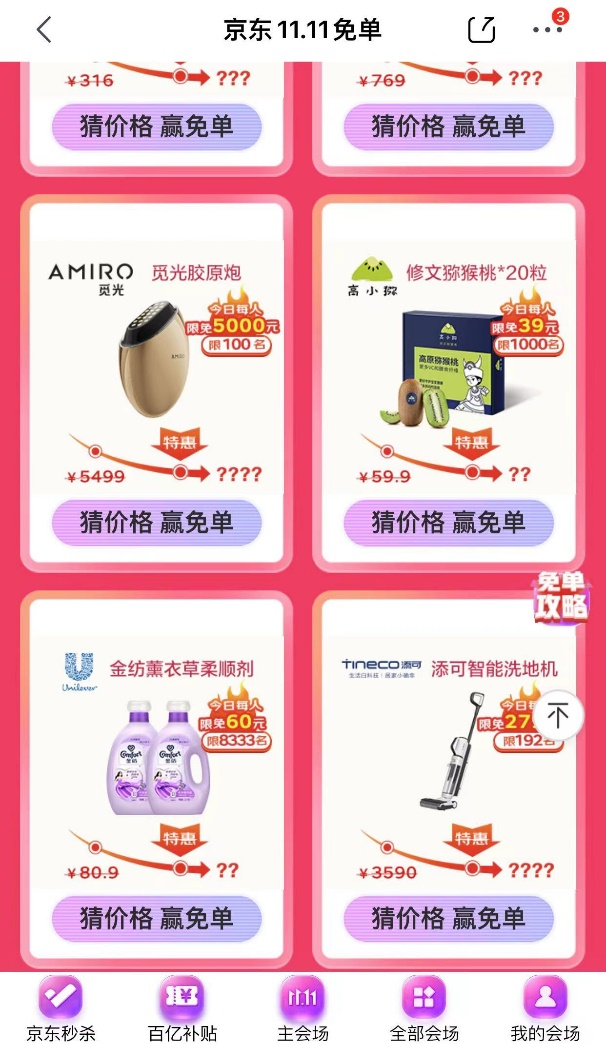Switch to 百亿补贴 tab
This screenshot has width=606, height=1044.
coord(182,1008)
